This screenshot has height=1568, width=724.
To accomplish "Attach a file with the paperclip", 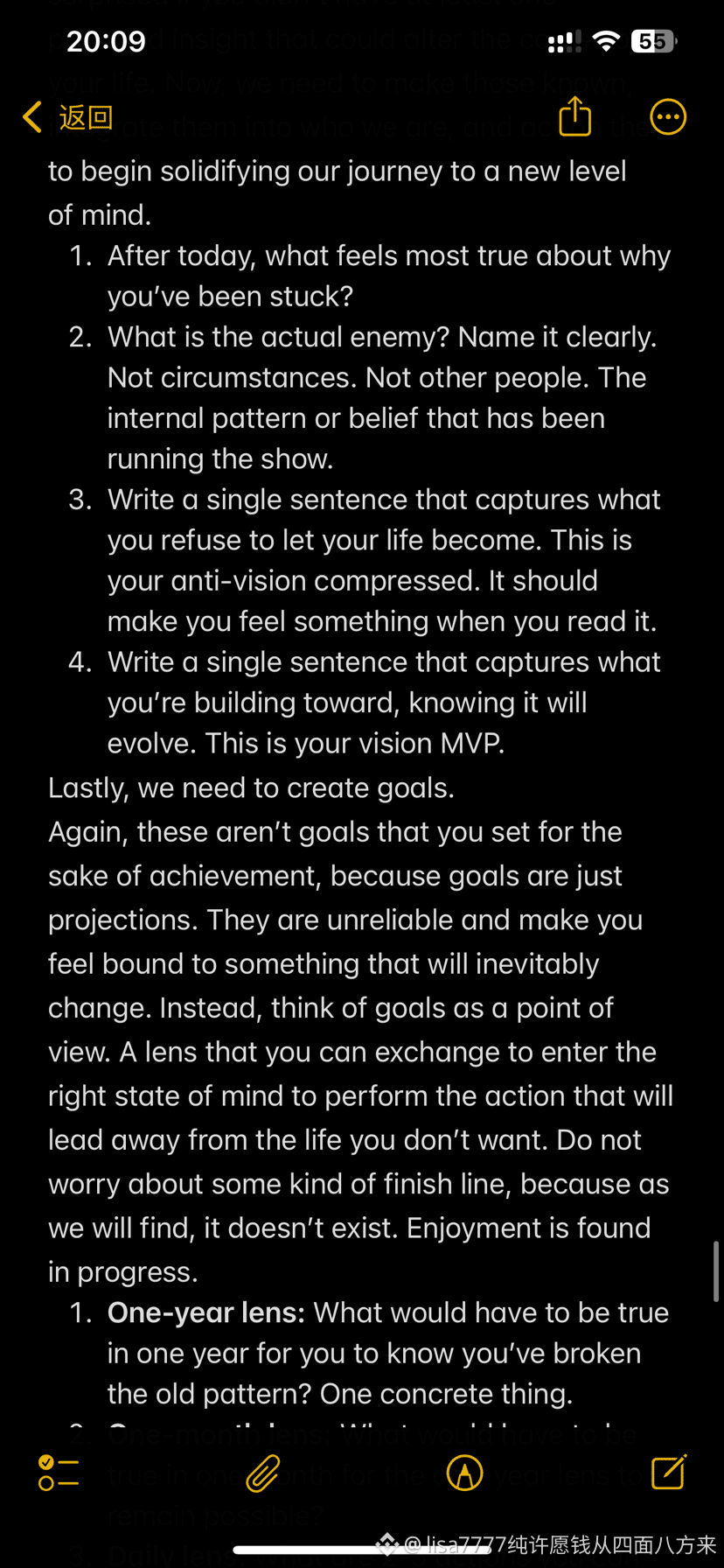I will [262, 1473].
